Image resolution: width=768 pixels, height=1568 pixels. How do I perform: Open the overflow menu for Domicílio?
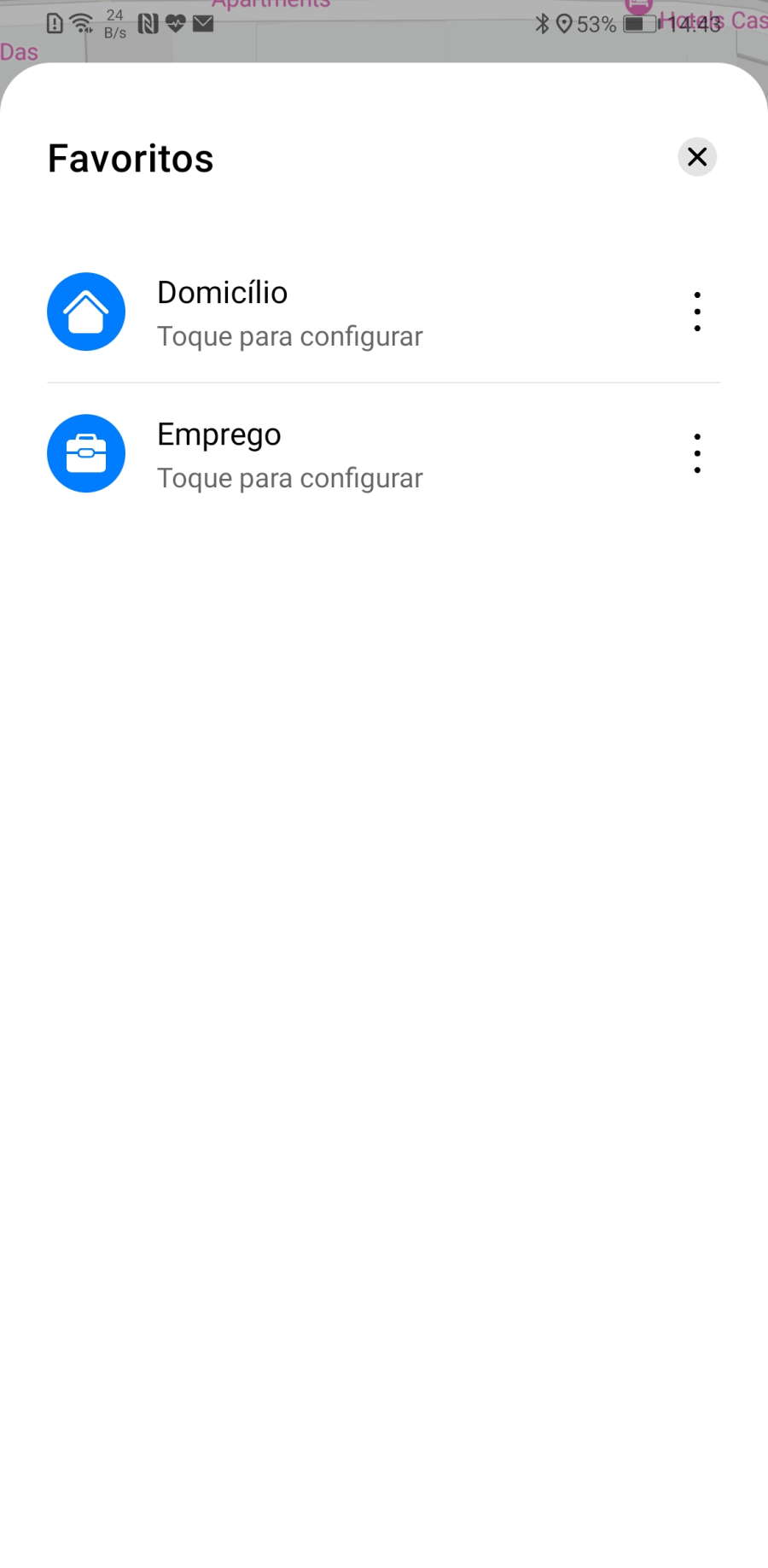pos(697,312)
